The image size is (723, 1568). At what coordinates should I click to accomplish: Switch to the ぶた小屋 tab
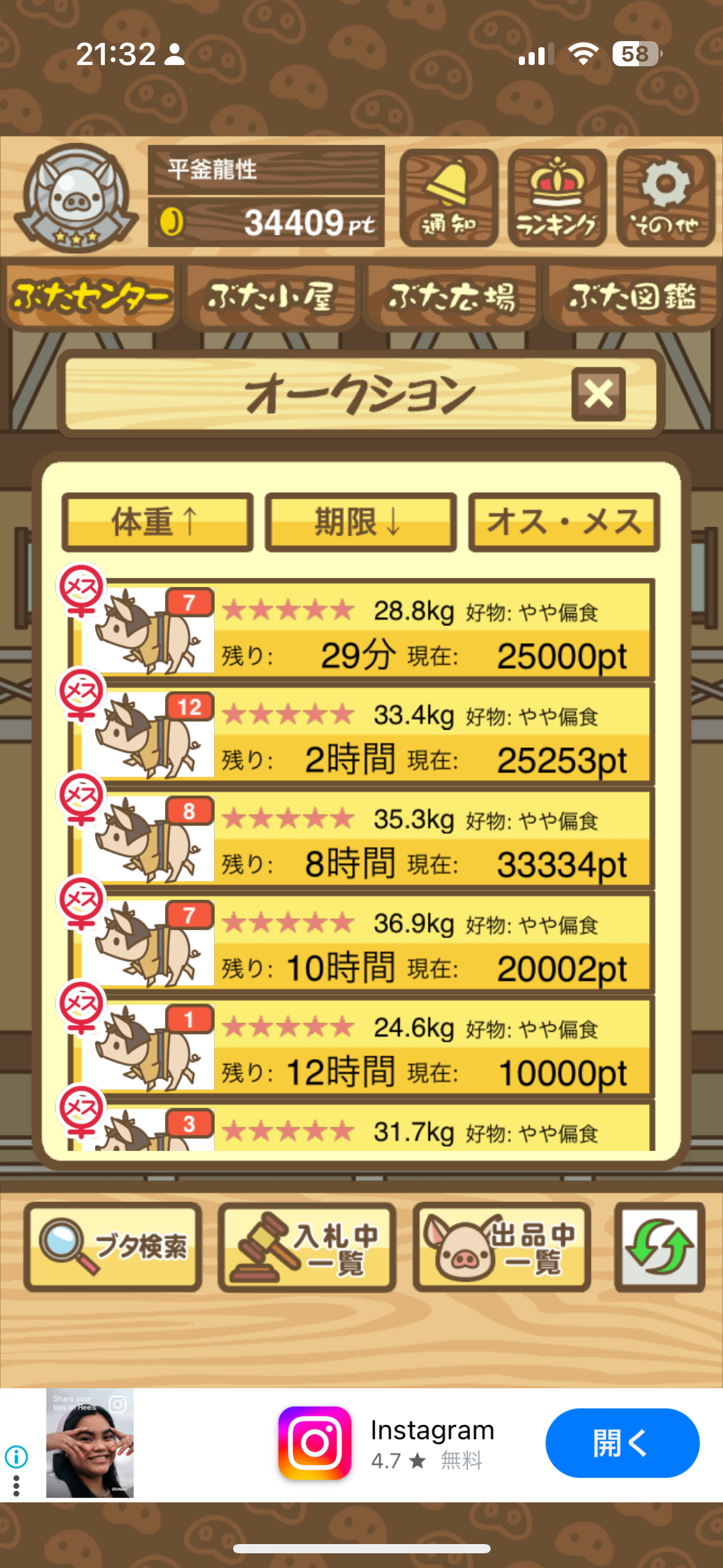click(270, 297)
